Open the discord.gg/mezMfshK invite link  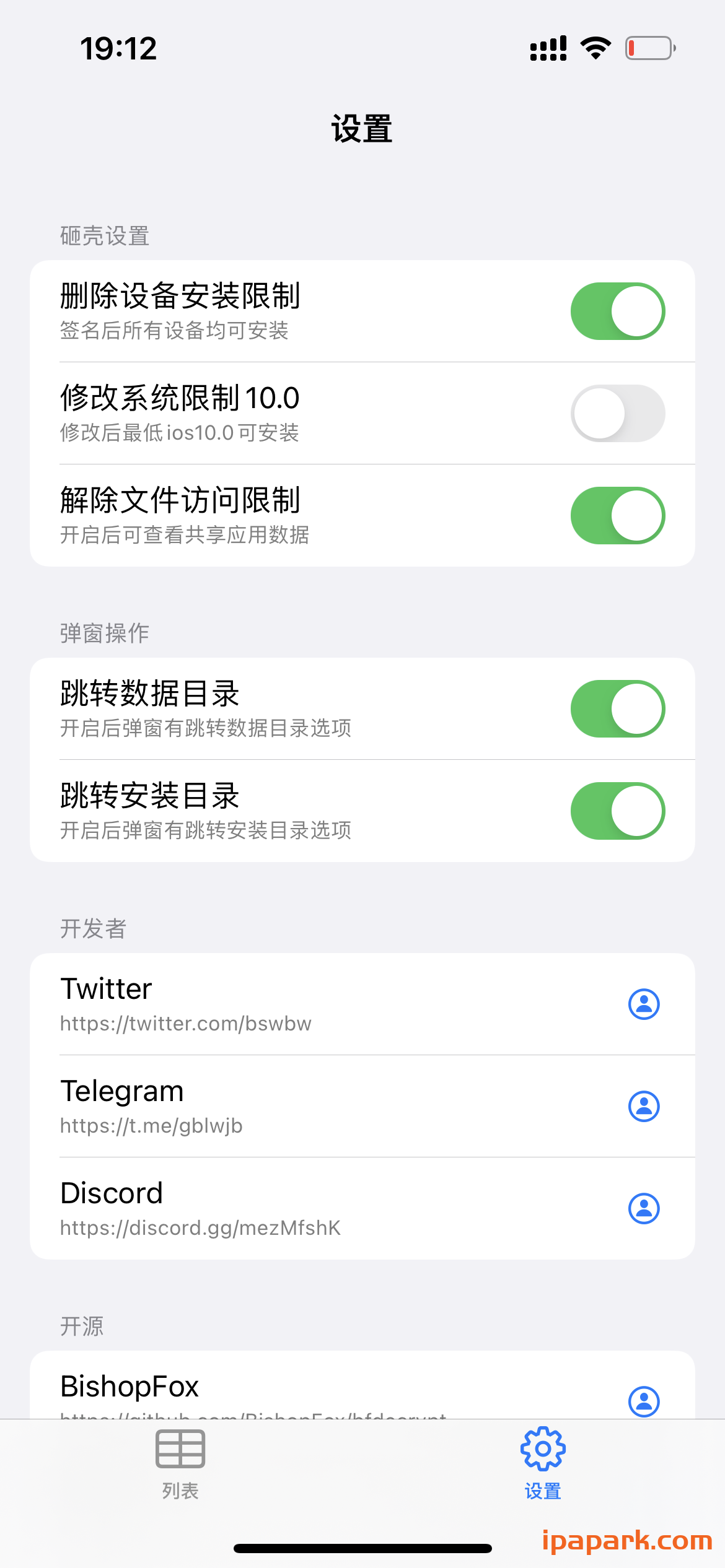point(200,1228)
